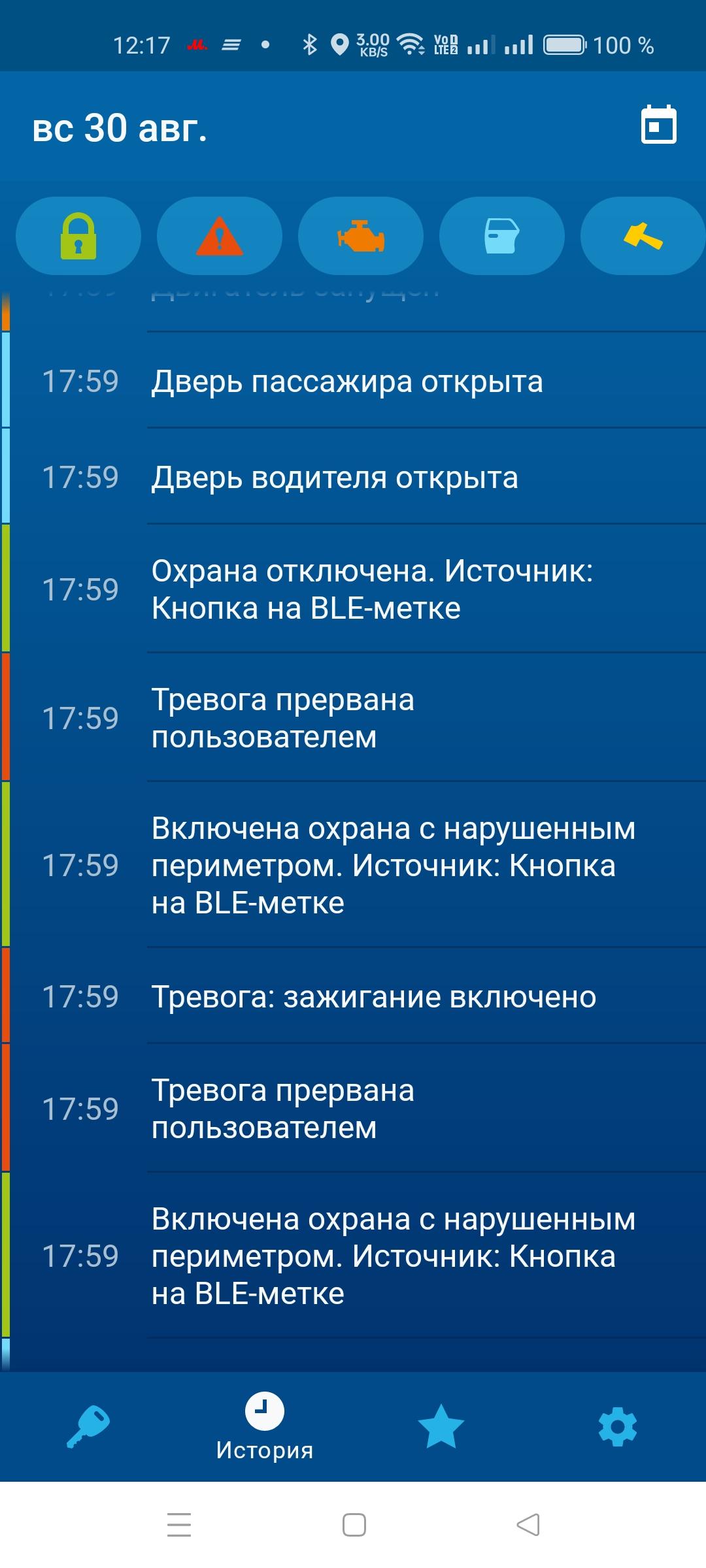The width and height of the screenshot is (706, 1568).
Task: Filter by yellow hammer shock events
Action: [x=643, y=236]
